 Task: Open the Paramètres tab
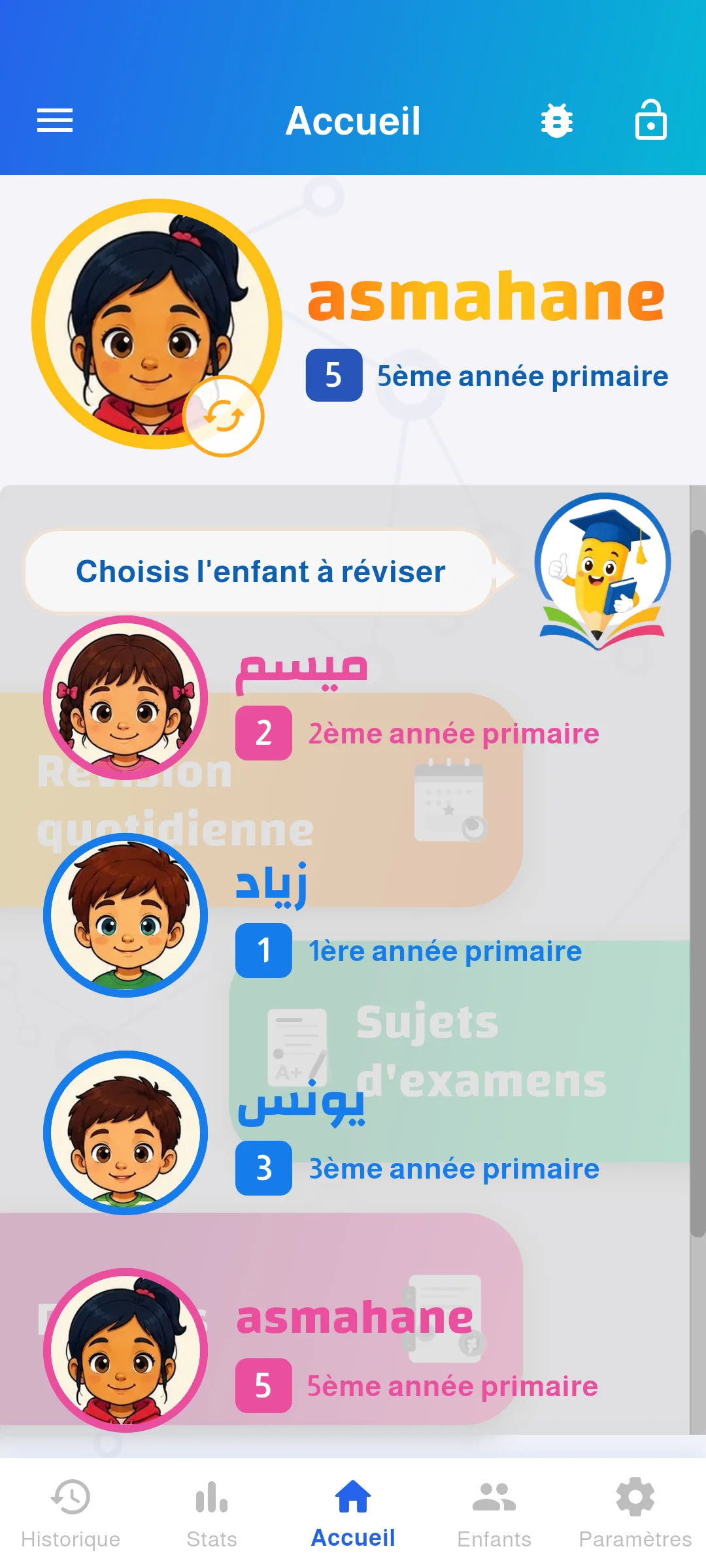pos(635,1514)
